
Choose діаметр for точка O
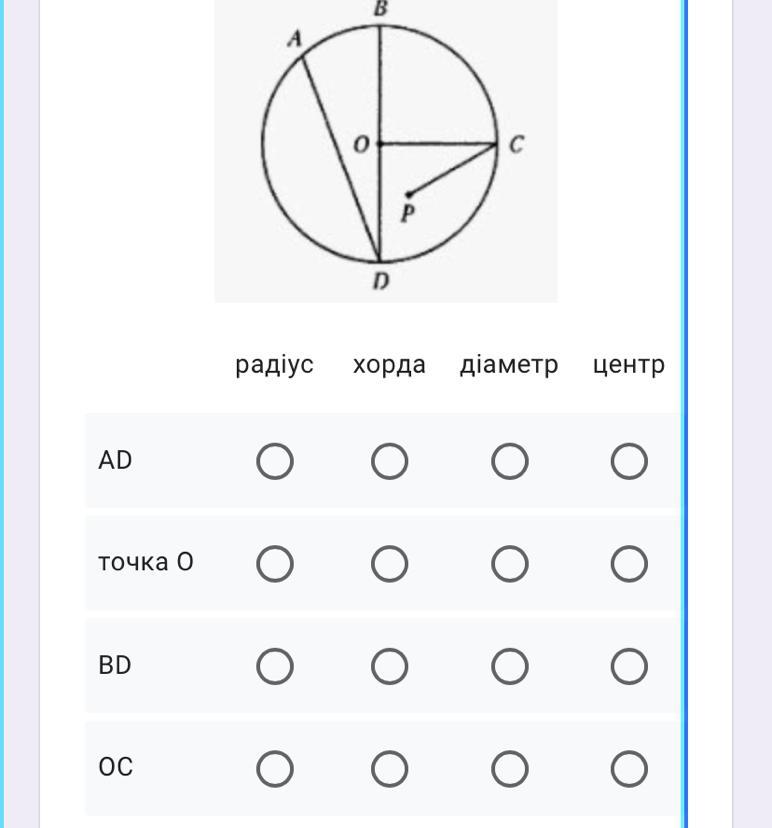(510, 564)
